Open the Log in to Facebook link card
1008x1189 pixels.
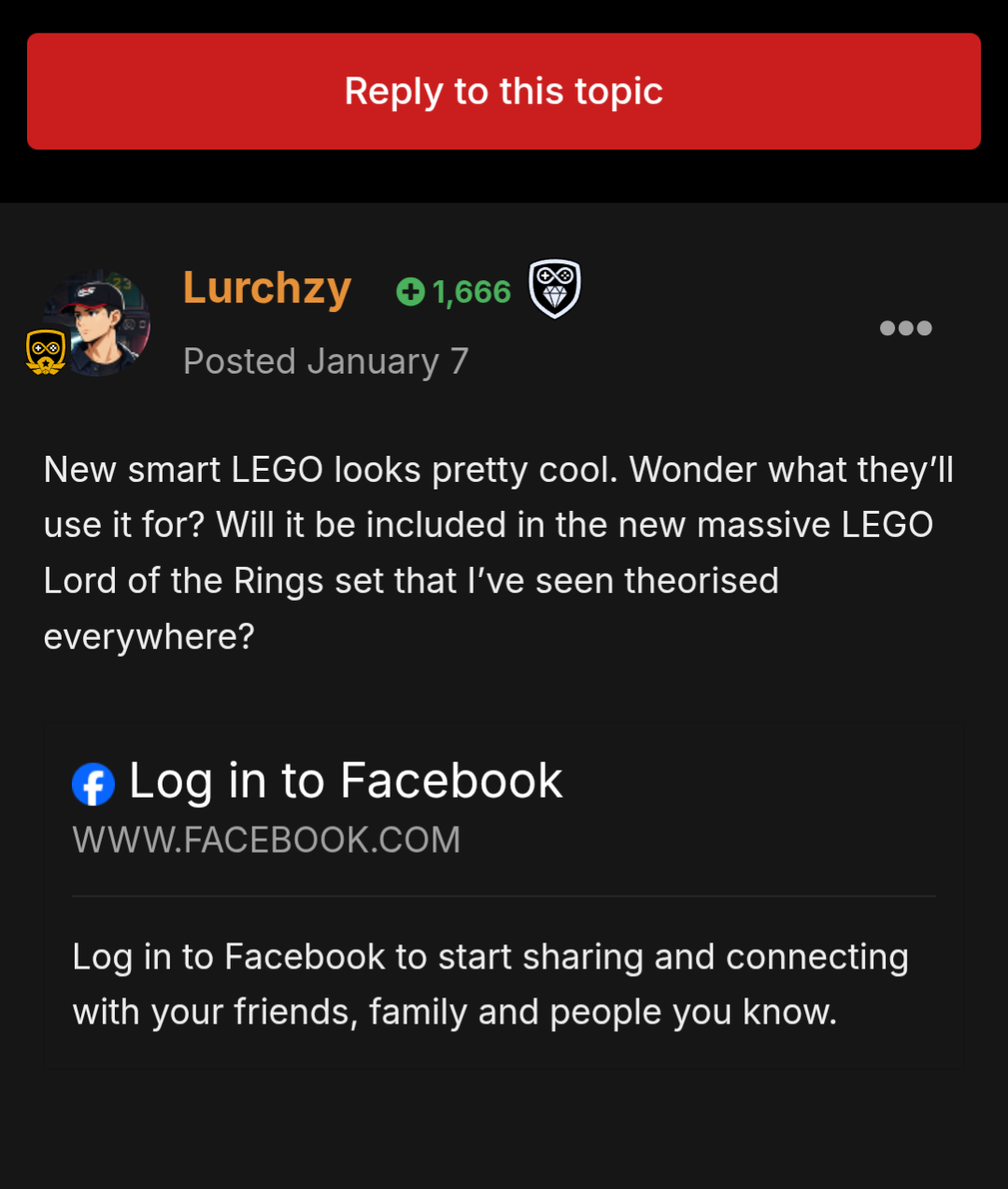click(346, 781)
